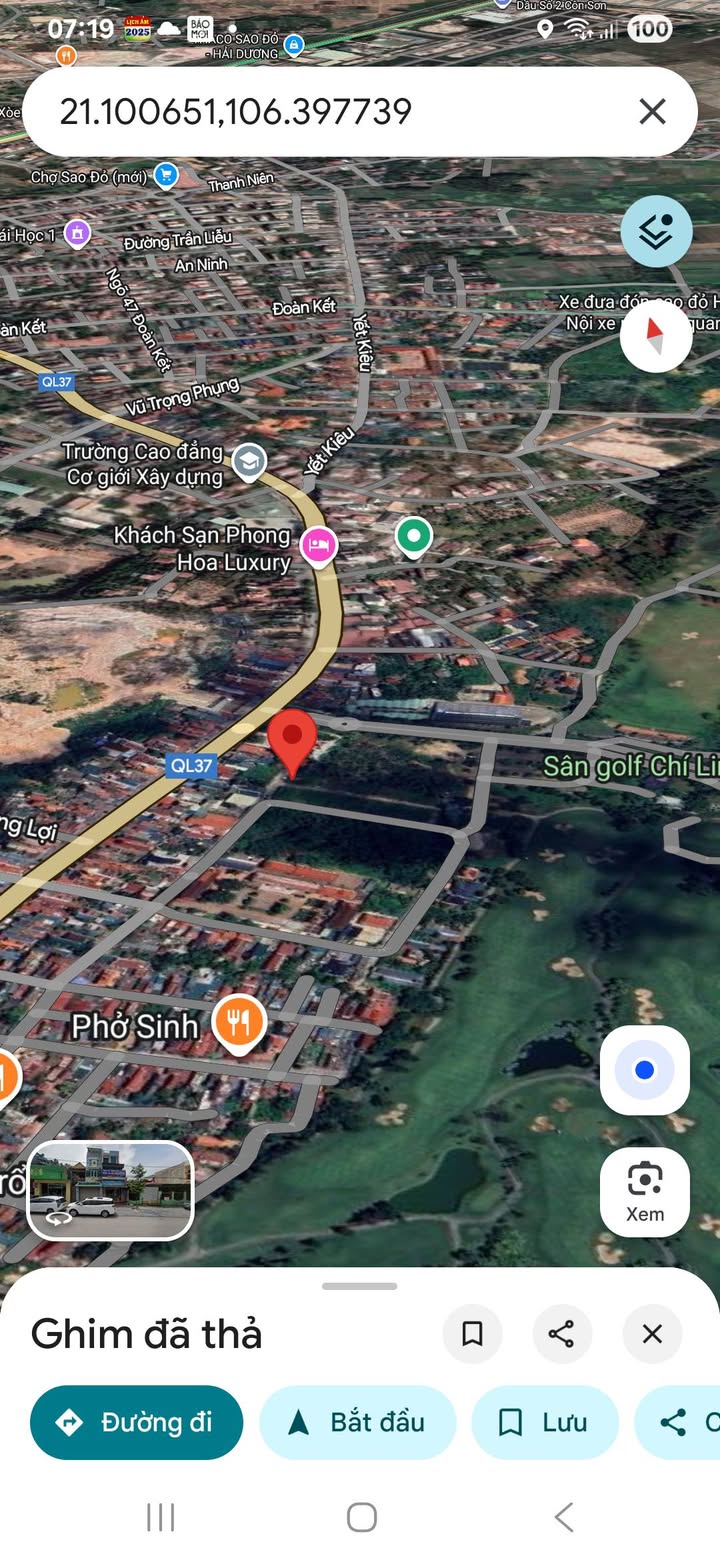Go back with the system back button
Viewport: 720px width, 1560px height.
(563, 1517)
